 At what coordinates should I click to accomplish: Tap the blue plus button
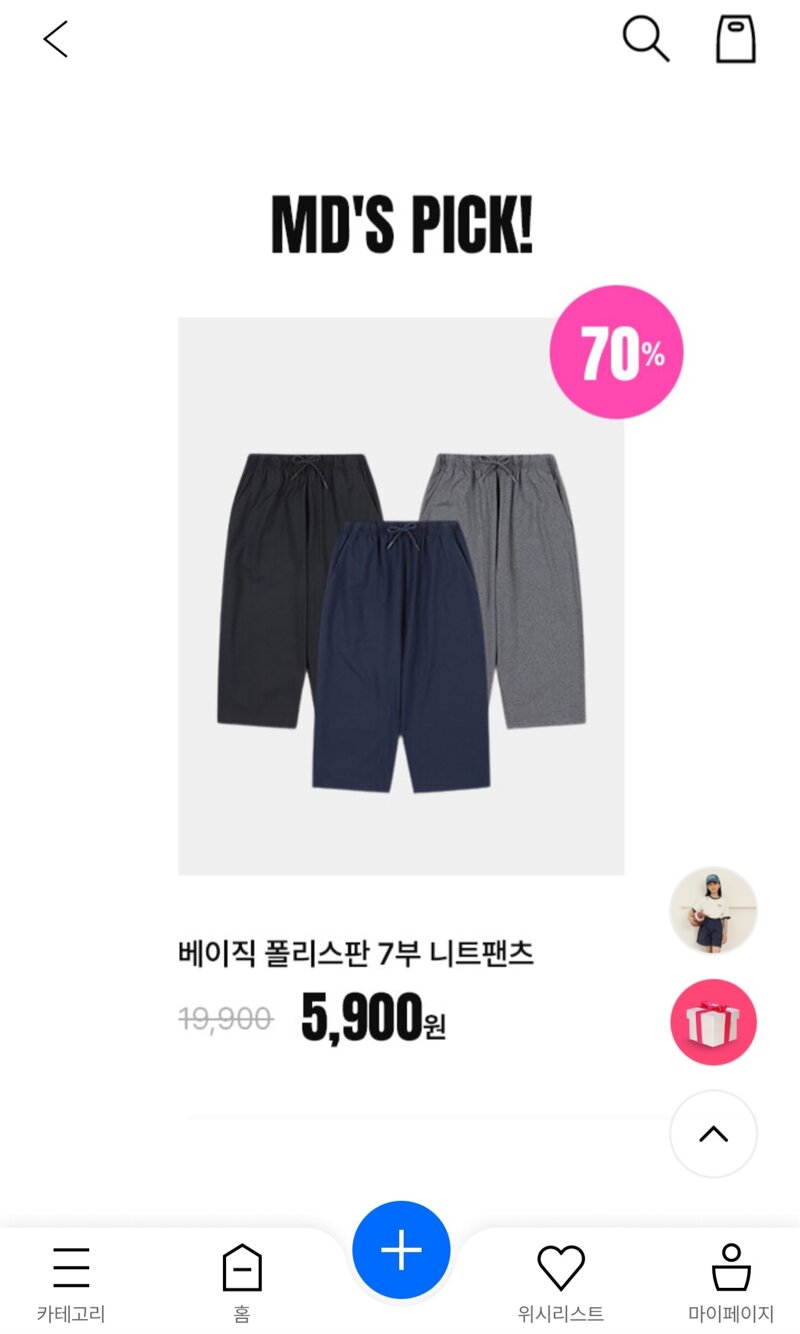pos(401,1250)
